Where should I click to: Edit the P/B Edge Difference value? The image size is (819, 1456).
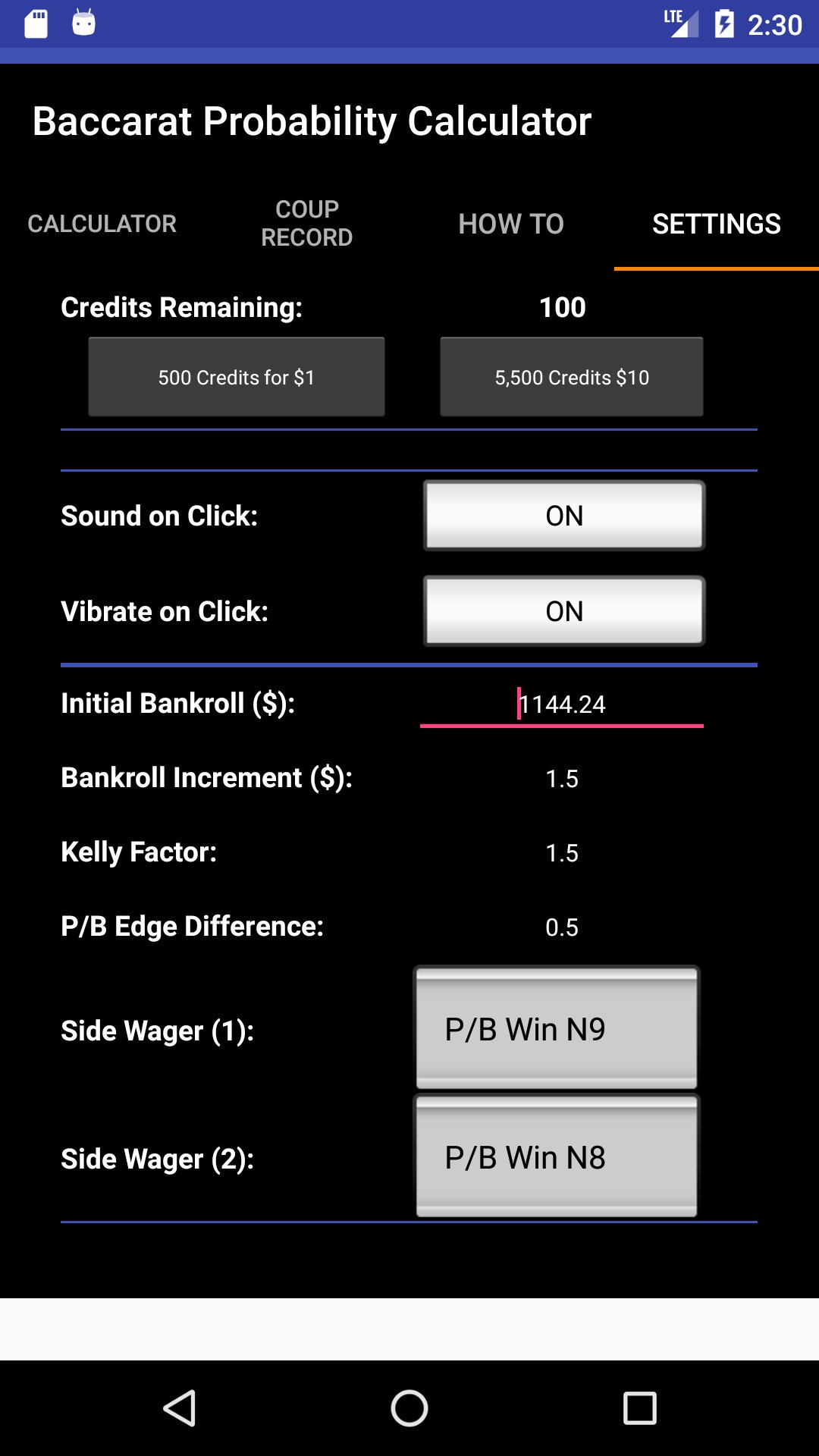562,927
